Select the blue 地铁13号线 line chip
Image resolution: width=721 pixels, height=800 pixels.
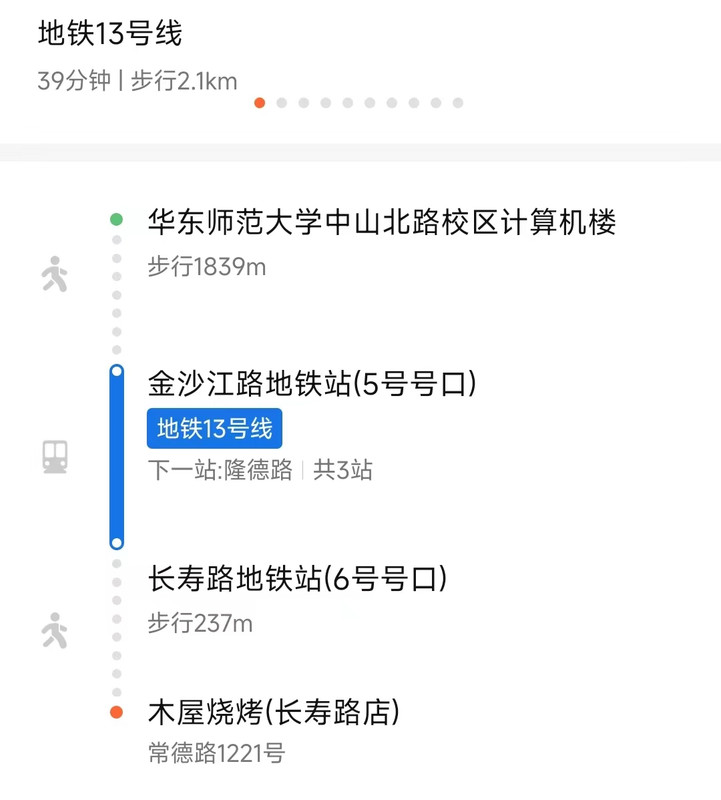(x=215, y=429)
